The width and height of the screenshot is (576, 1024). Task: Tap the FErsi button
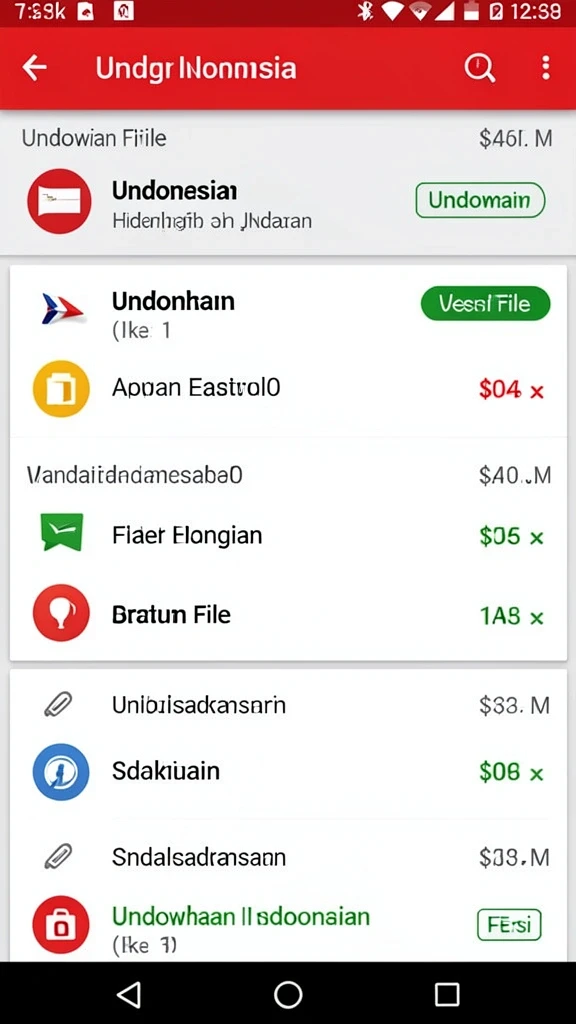coord(509,925)
